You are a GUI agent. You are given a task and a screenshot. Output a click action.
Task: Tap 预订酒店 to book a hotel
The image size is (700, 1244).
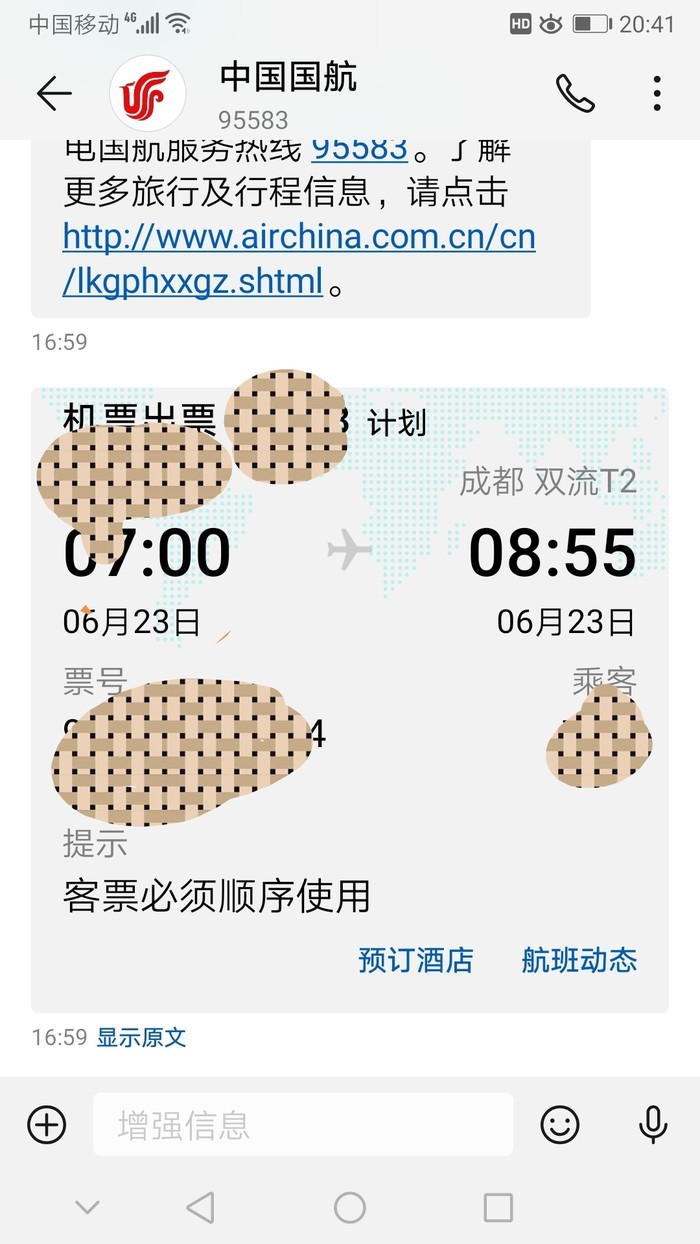click(x=415, y=960)
